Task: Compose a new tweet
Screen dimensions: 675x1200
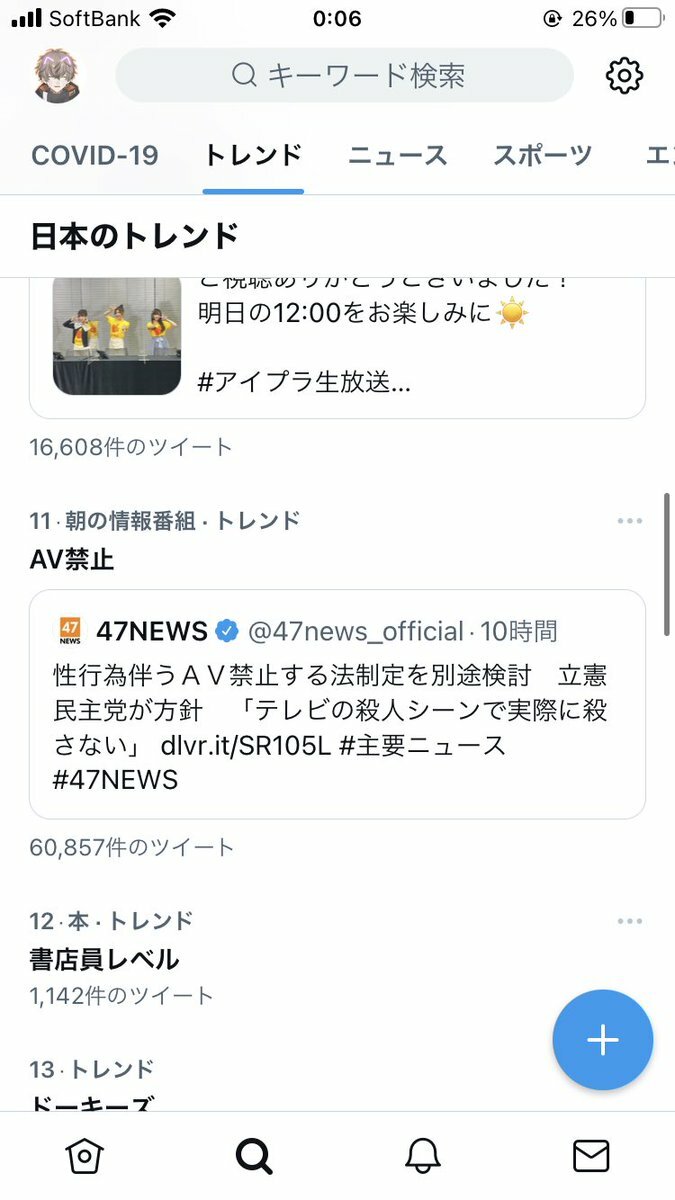Action: click(602, 1040)
